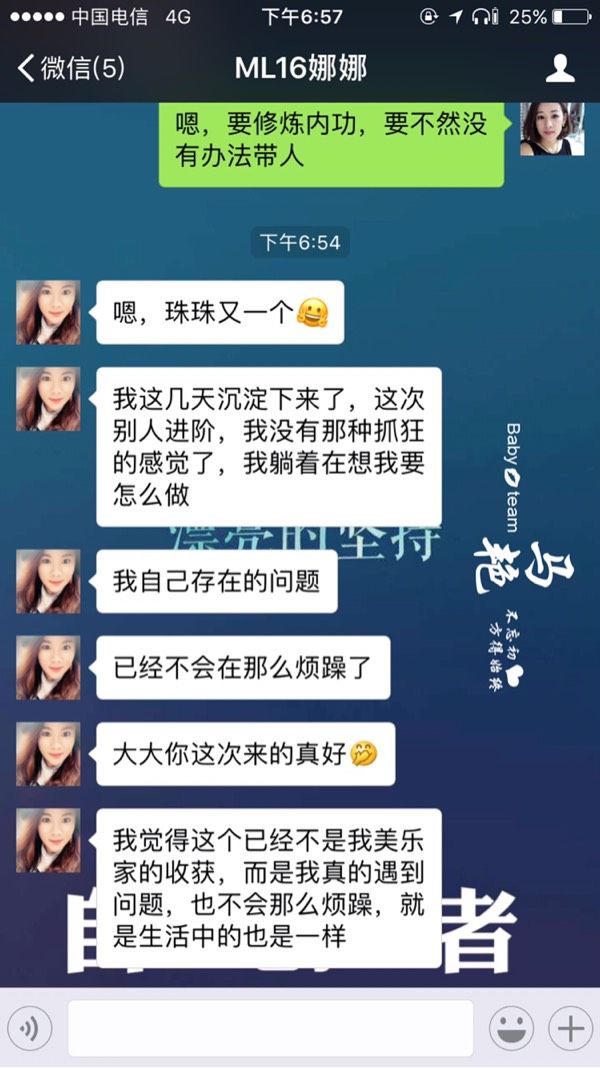Tap the message text field
Viewport: 600px width, 1068px height.
click(270, 1028)
